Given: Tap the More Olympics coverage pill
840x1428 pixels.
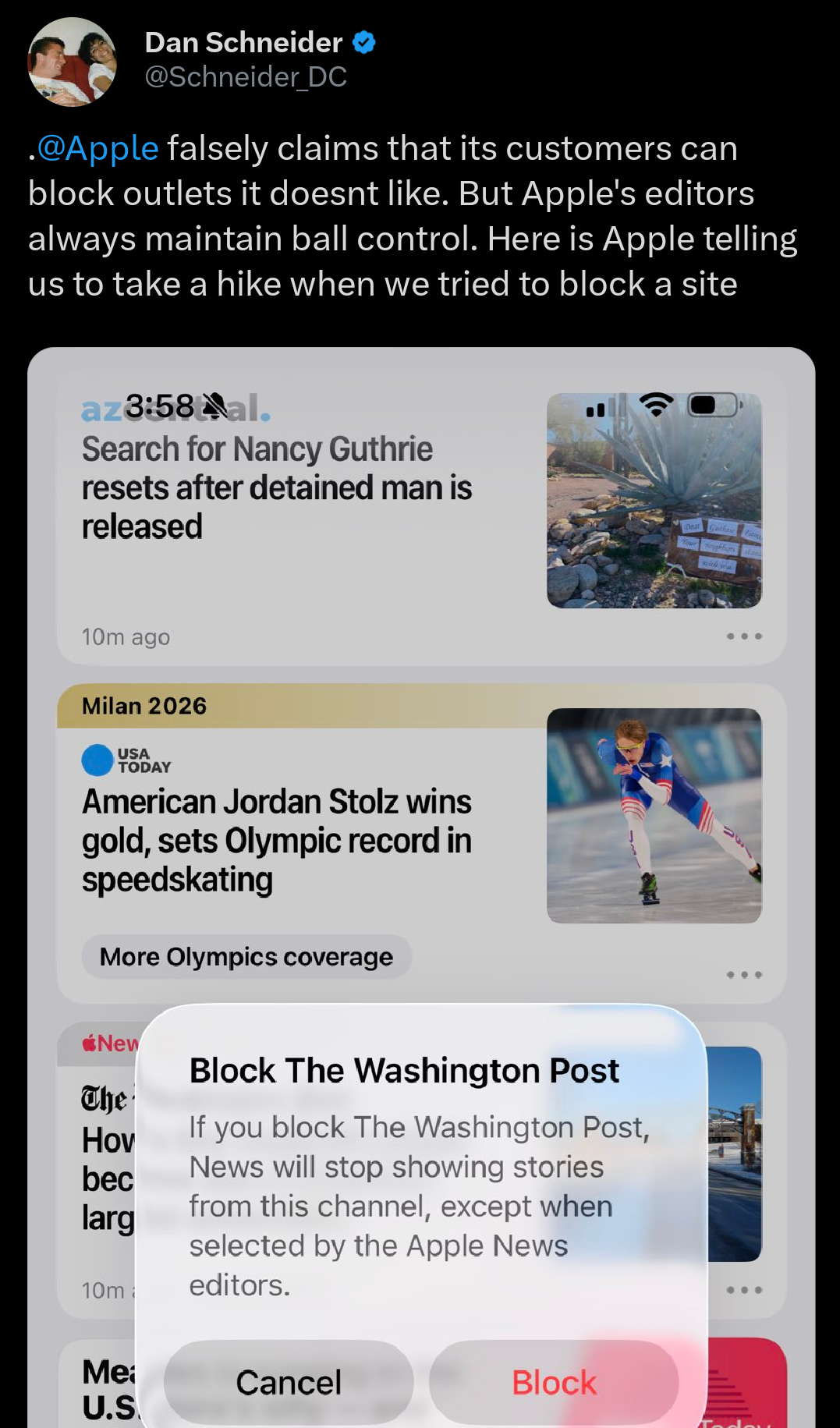Looking at the screenshot, I should pos(246,957).
